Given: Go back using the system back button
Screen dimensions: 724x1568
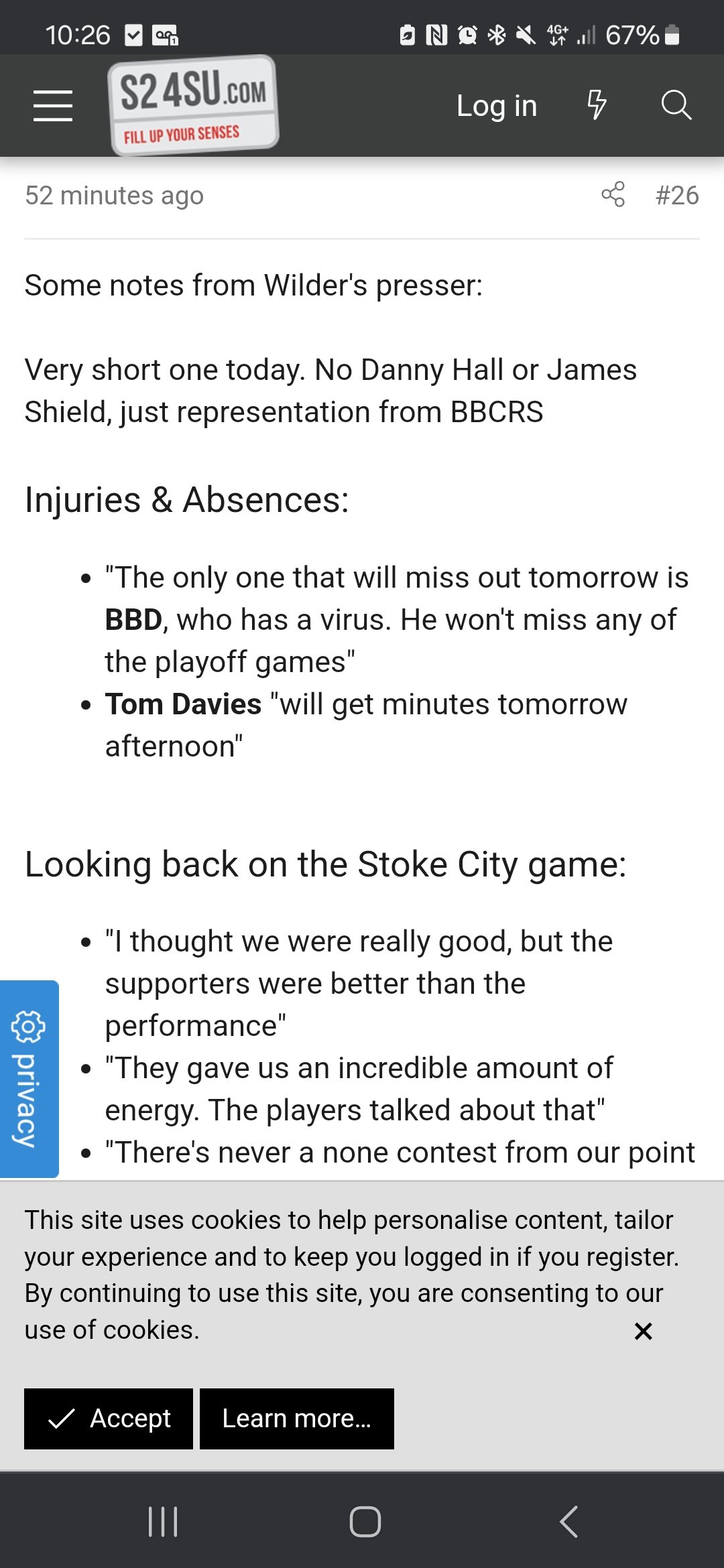Looking at the screenshot, I should tap(568, 1521).
